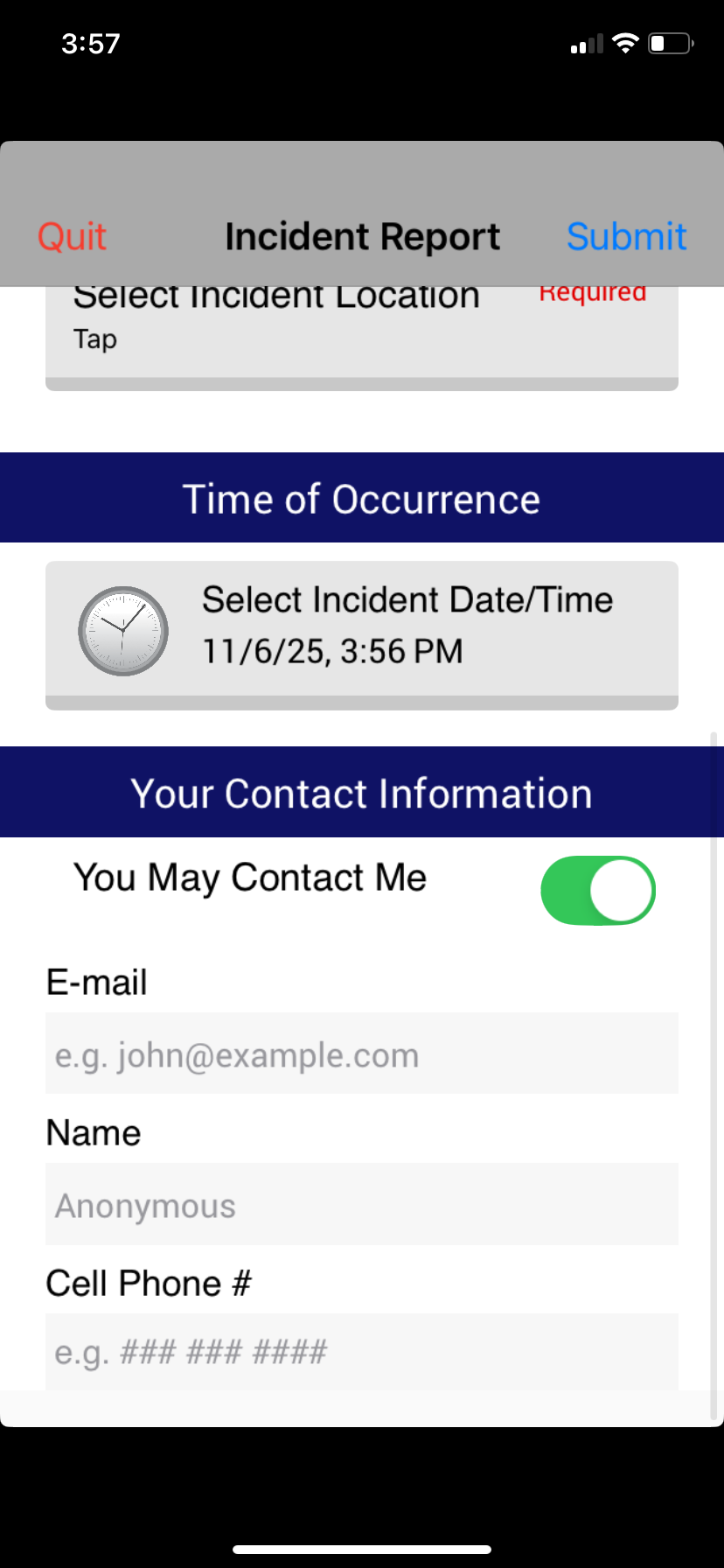Submit the incident report
724x1568 pixels.
(626, 237)
